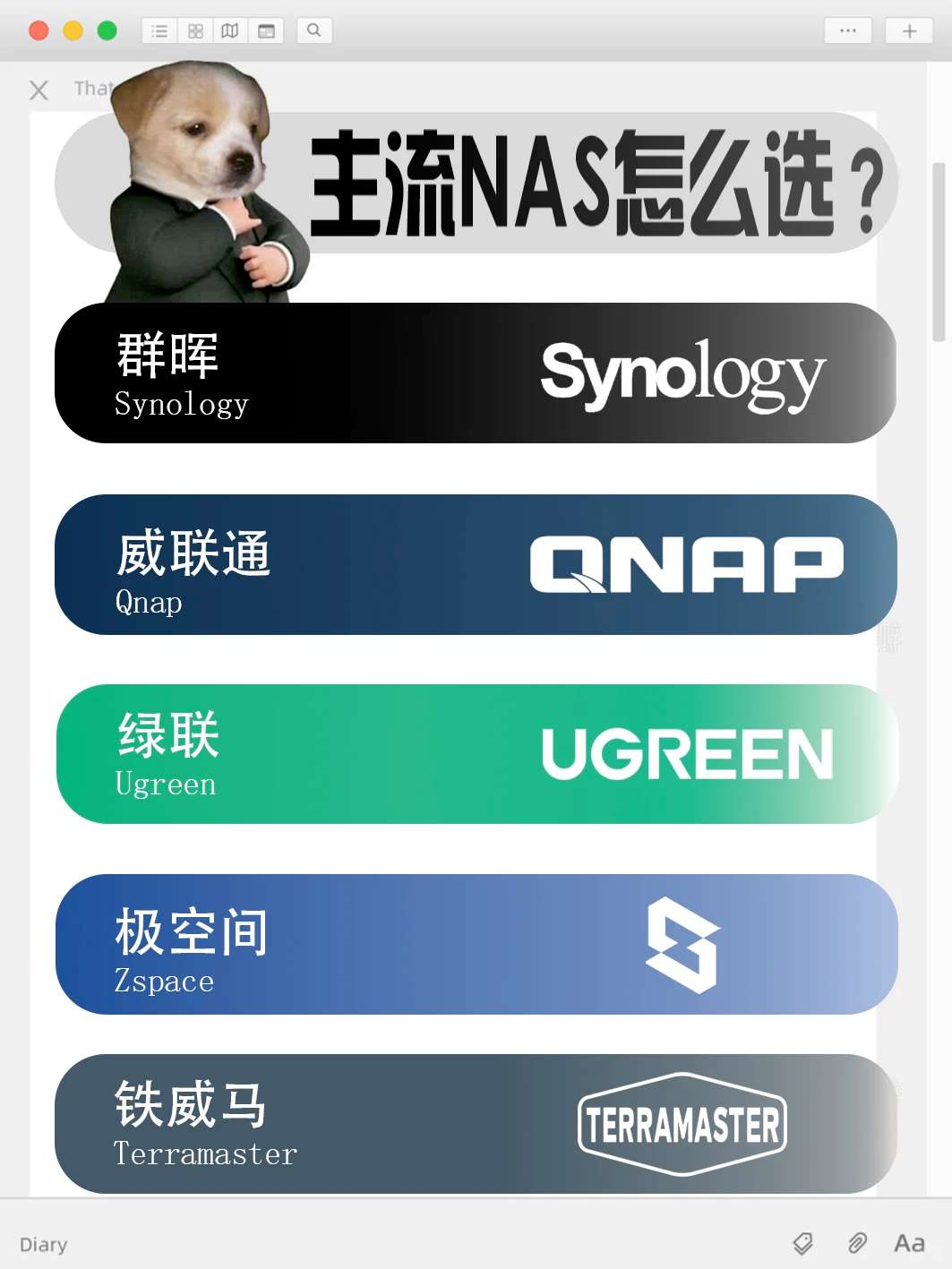Open the more options ellipsis menu

click(x=847, y=30)
